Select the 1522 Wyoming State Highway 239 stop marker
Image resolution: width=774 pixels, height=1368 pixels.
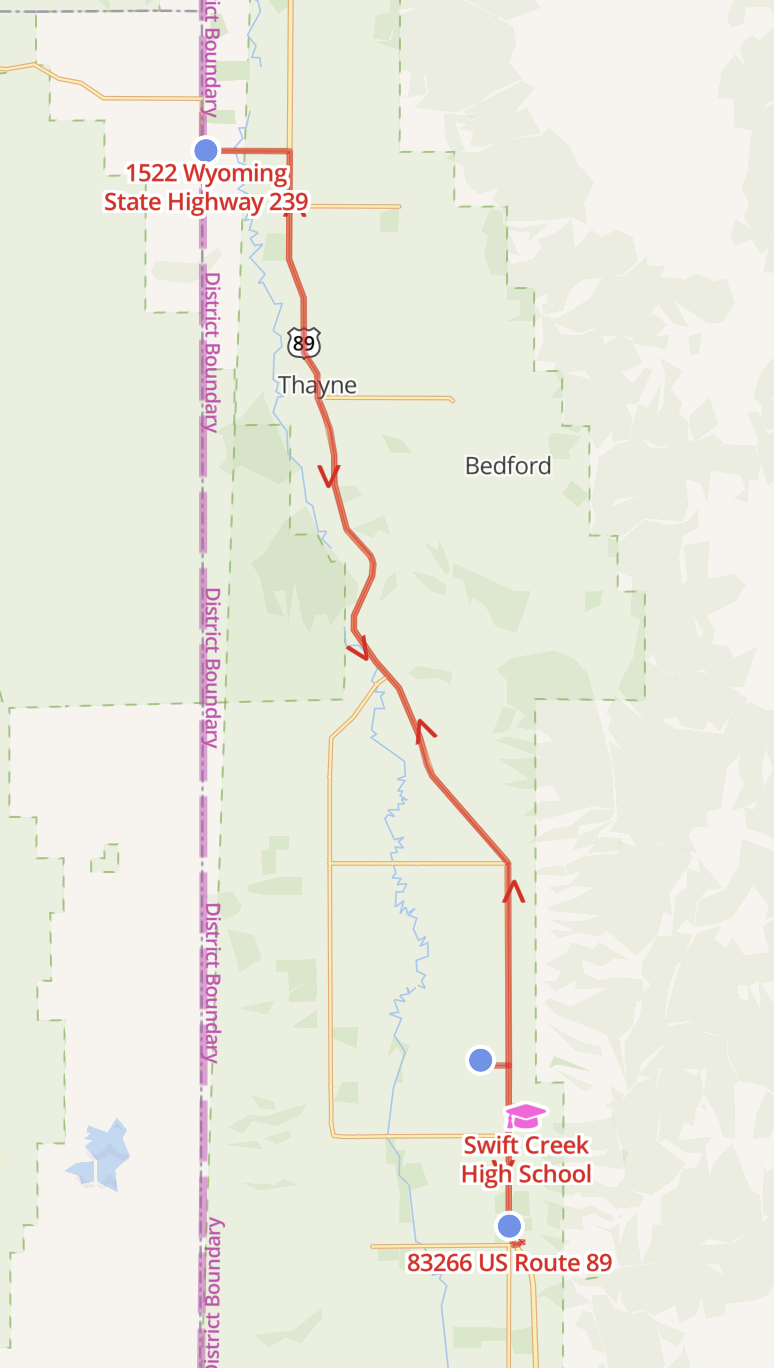click(x=206, y=150)
